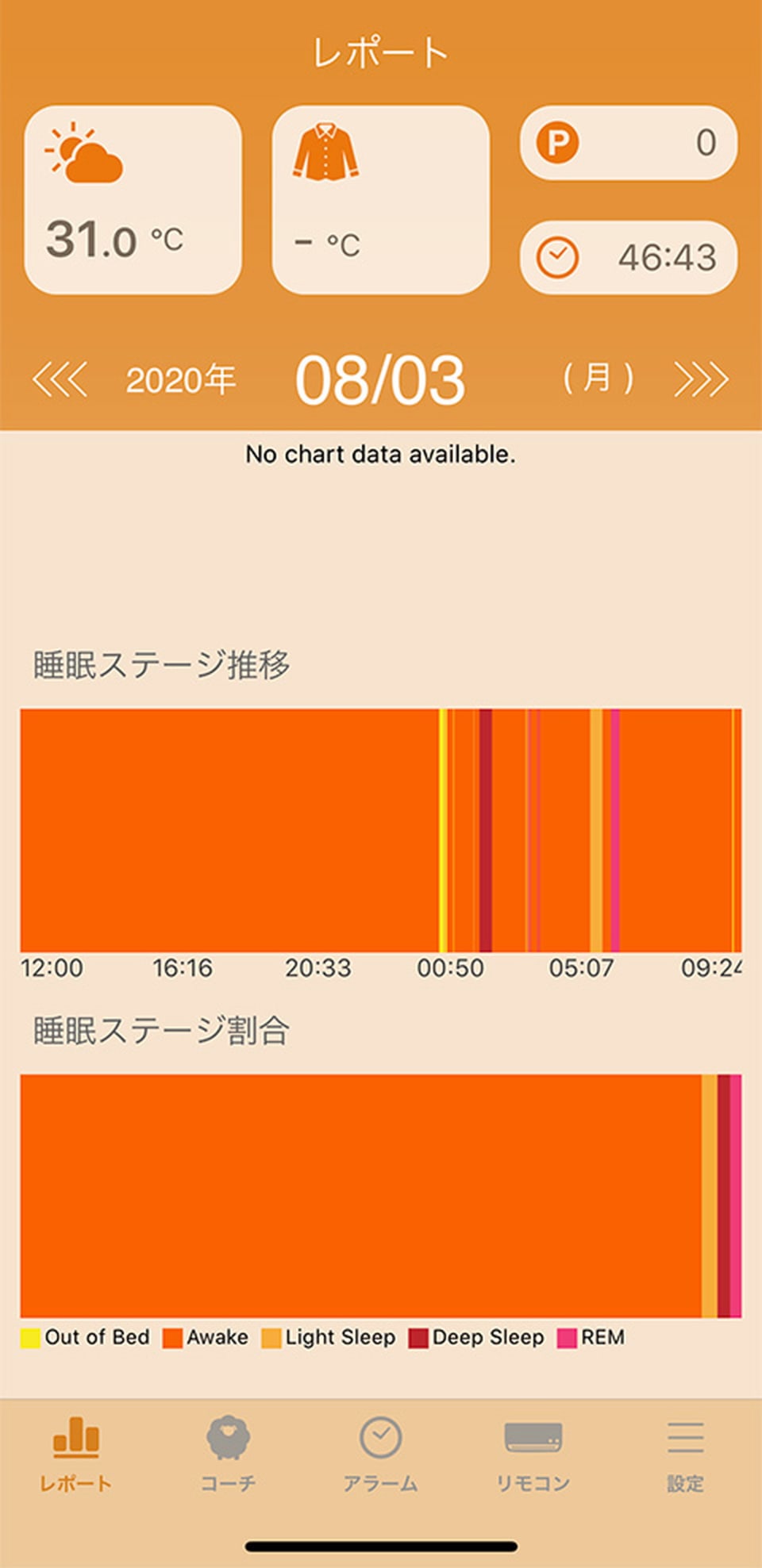Tap the P points badge
The height and width of the screenshot is (1568, 762).
point(628,143)
